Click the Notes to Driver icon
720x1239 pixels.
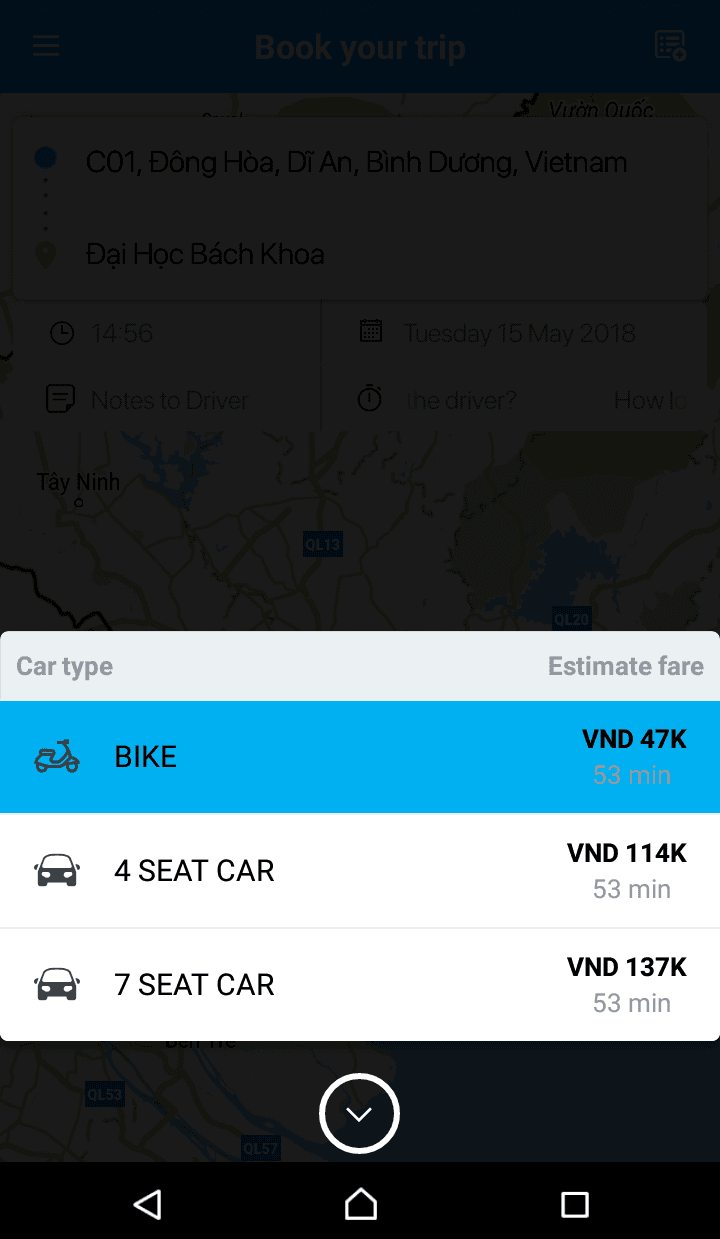pos(61,399)
